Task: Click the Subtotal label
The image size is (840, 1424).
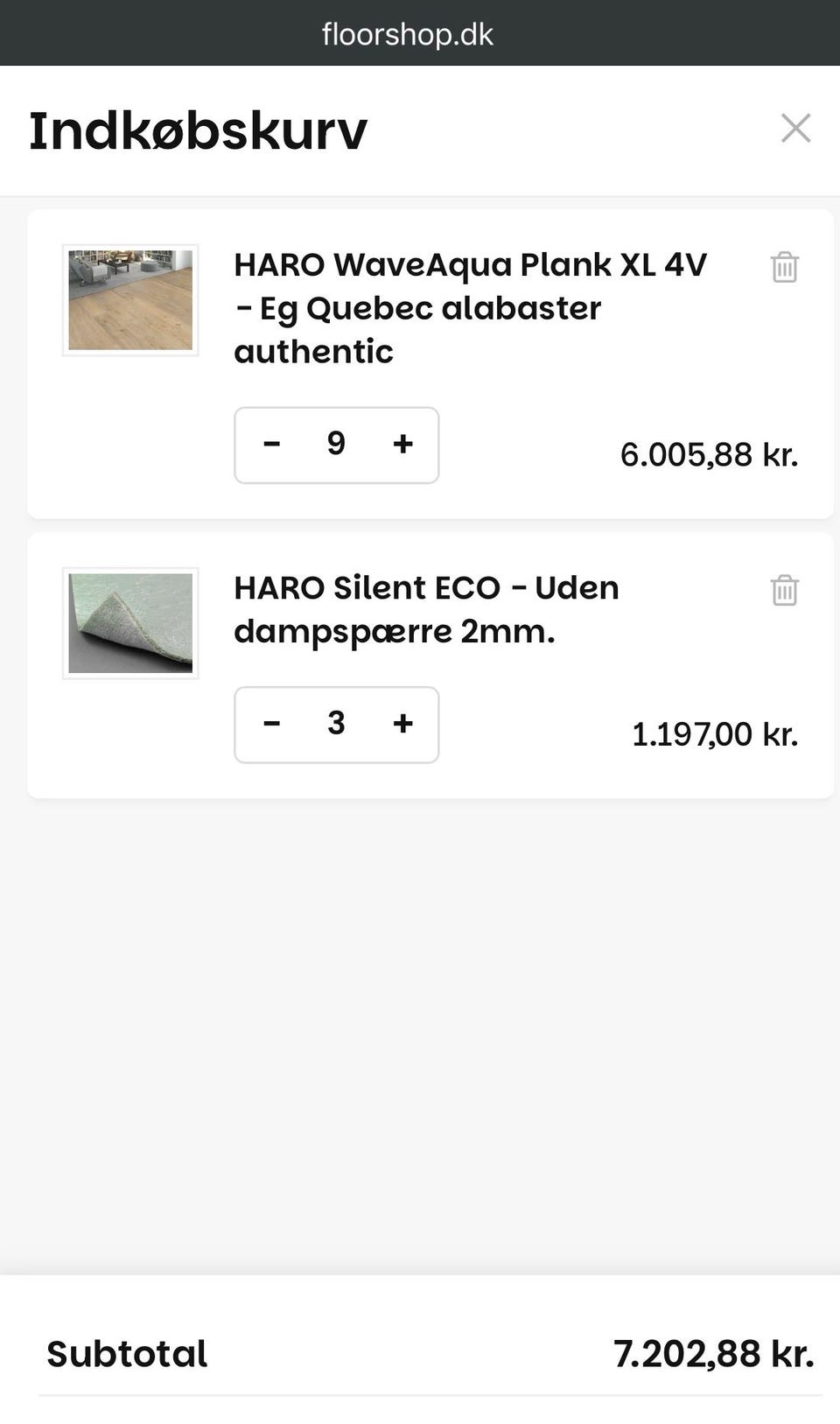Action: [x=126, y=1353]
